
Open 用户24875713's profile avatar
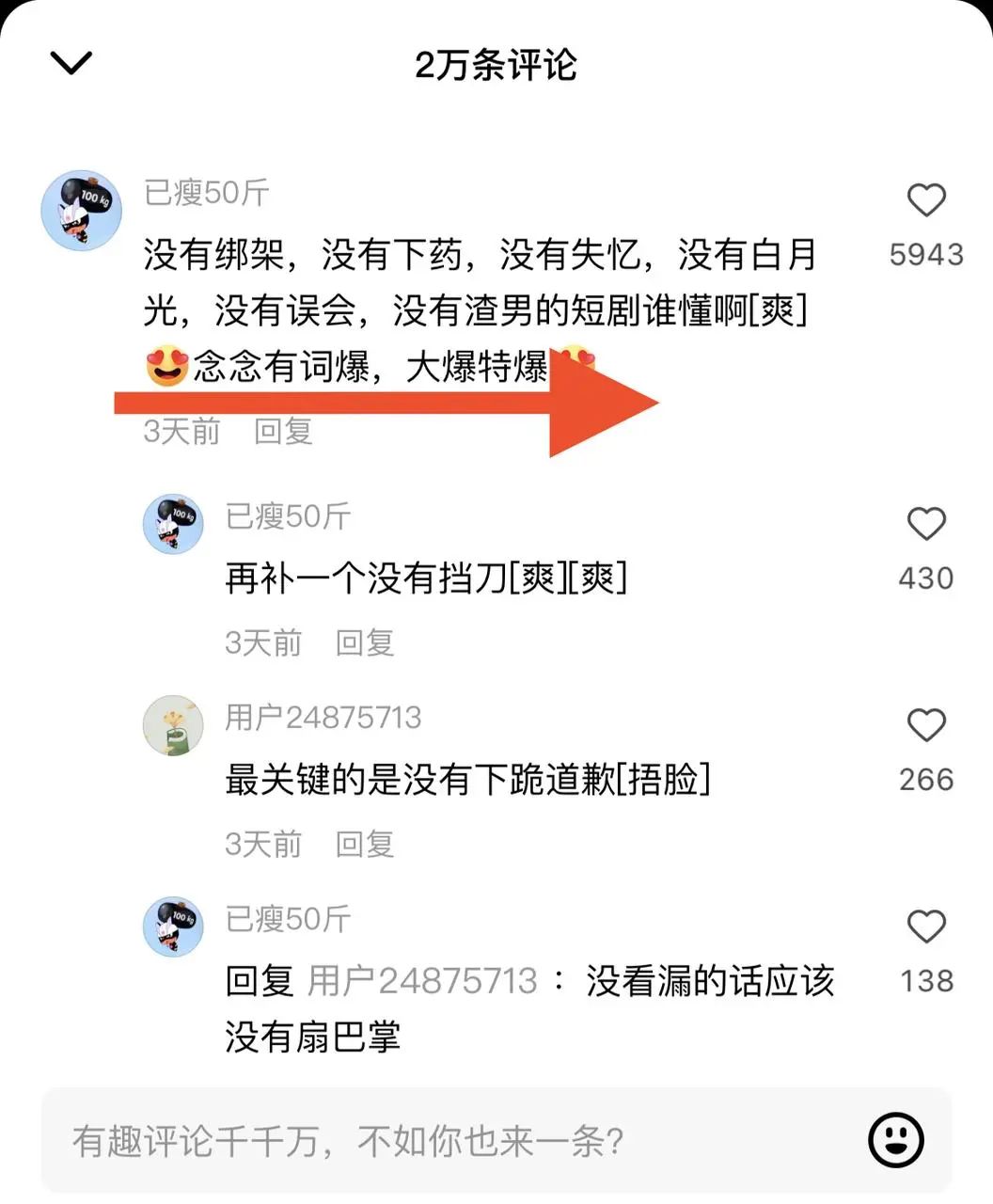(x=173, y=725)
